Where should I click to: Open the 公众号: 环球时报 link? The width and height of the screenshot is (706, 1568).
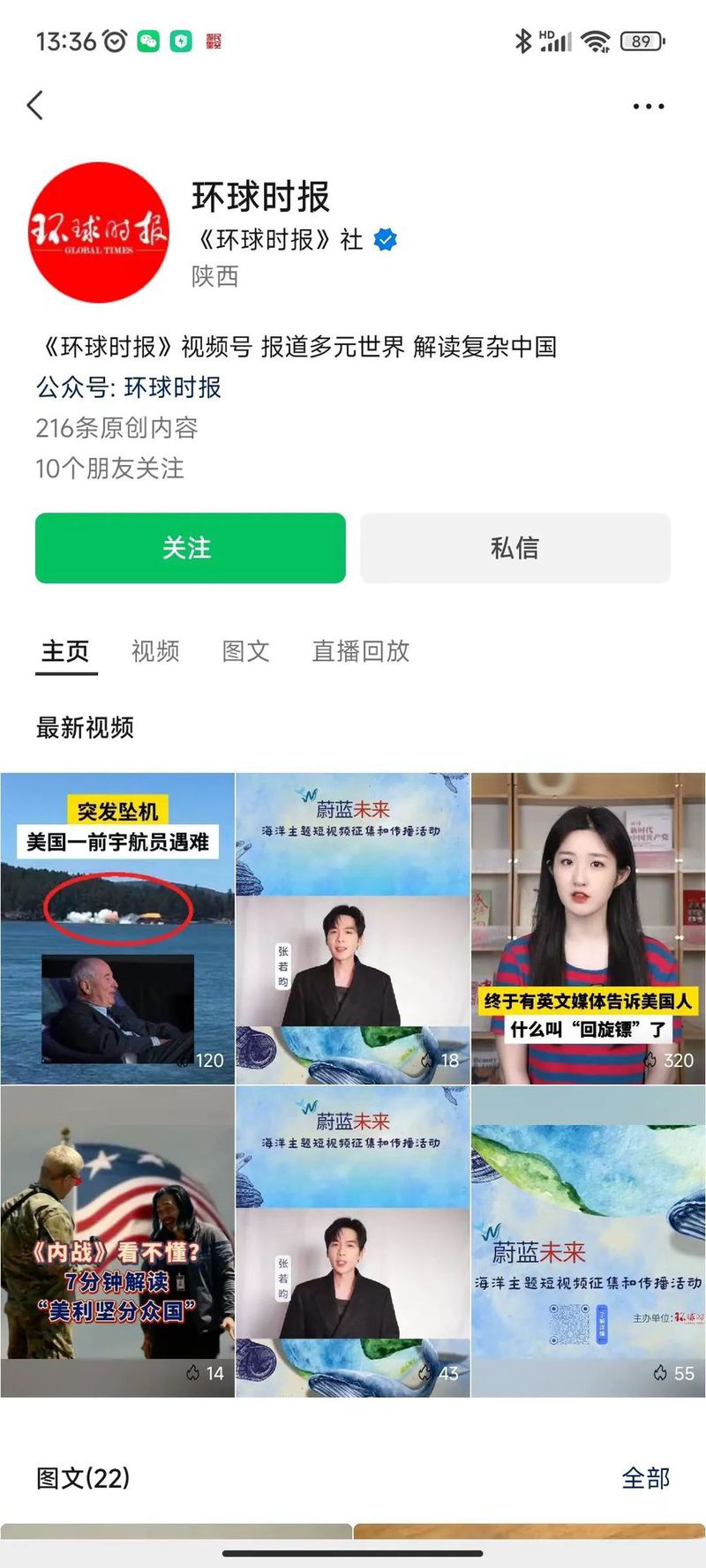pos(129,387)
